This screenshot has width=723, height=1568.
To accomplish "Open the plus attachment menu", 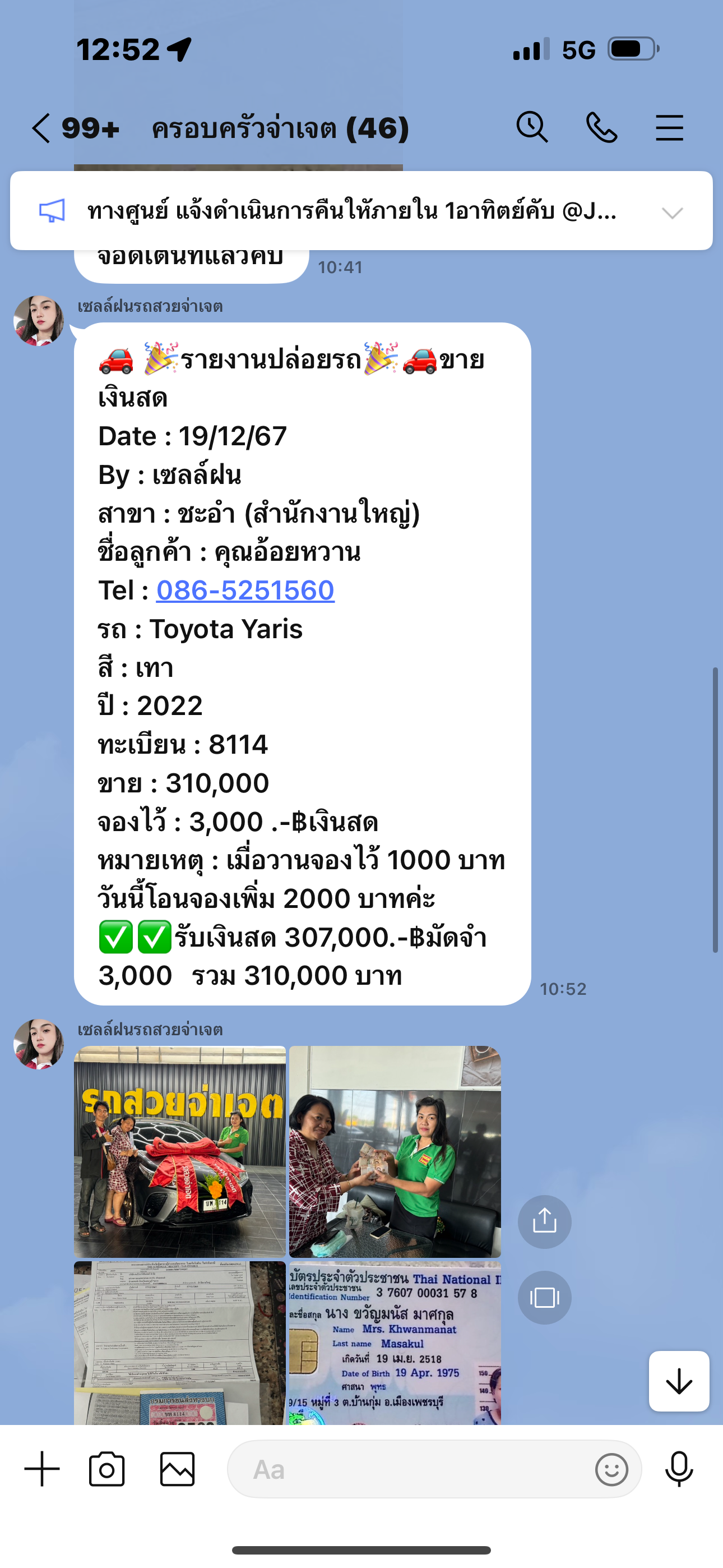I will (42, 1469).
